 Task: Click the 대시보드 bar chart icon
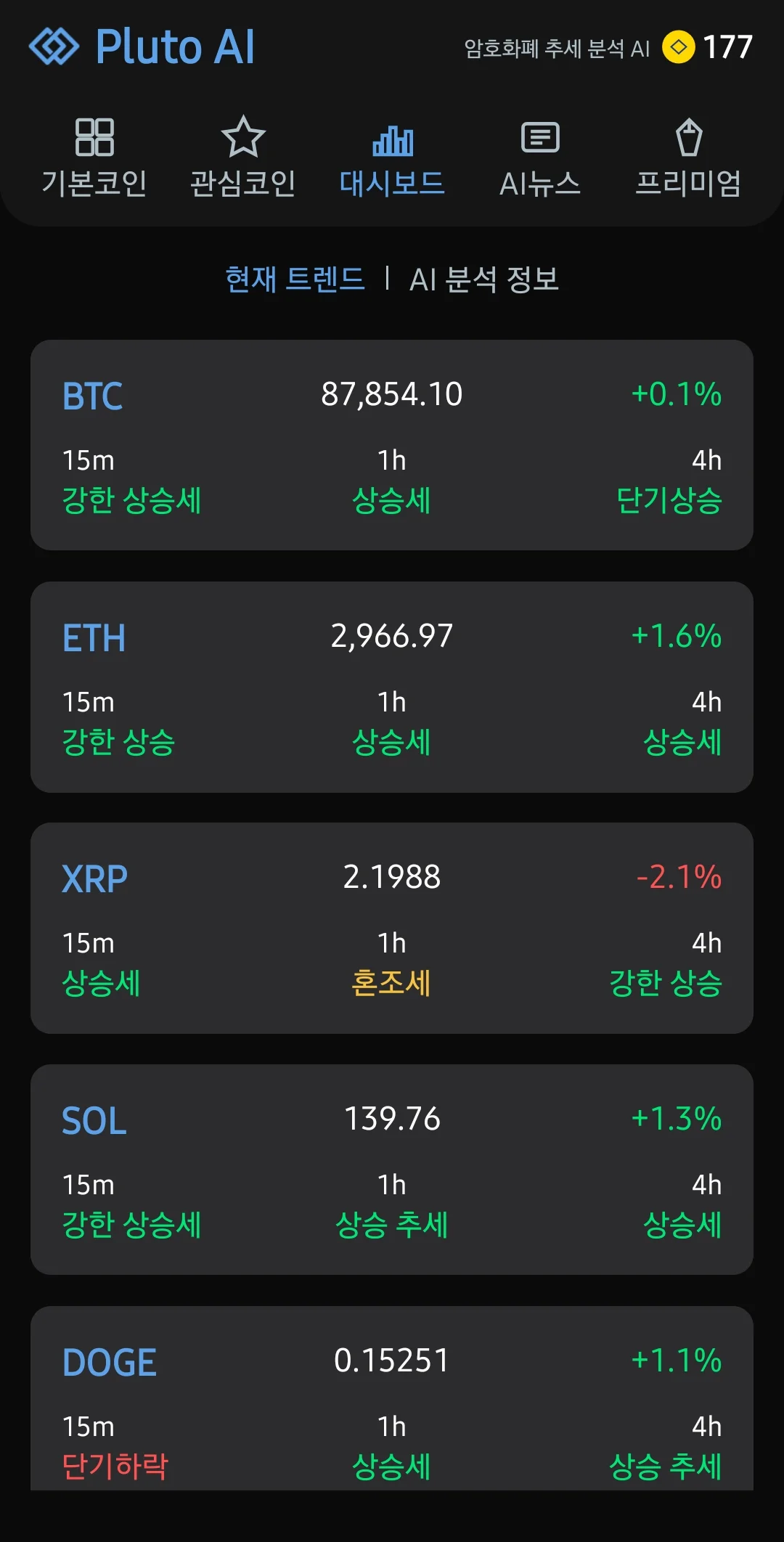(393, 142)
